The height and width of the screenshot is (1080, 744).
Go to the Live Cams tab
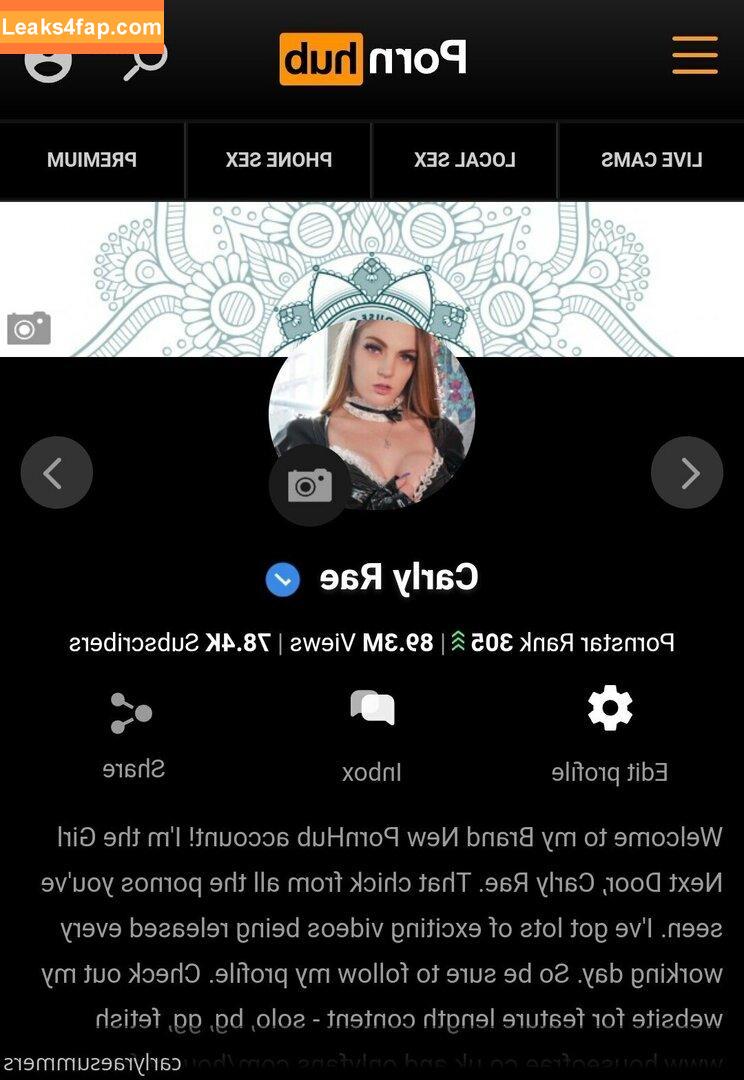tap(651, 160)
